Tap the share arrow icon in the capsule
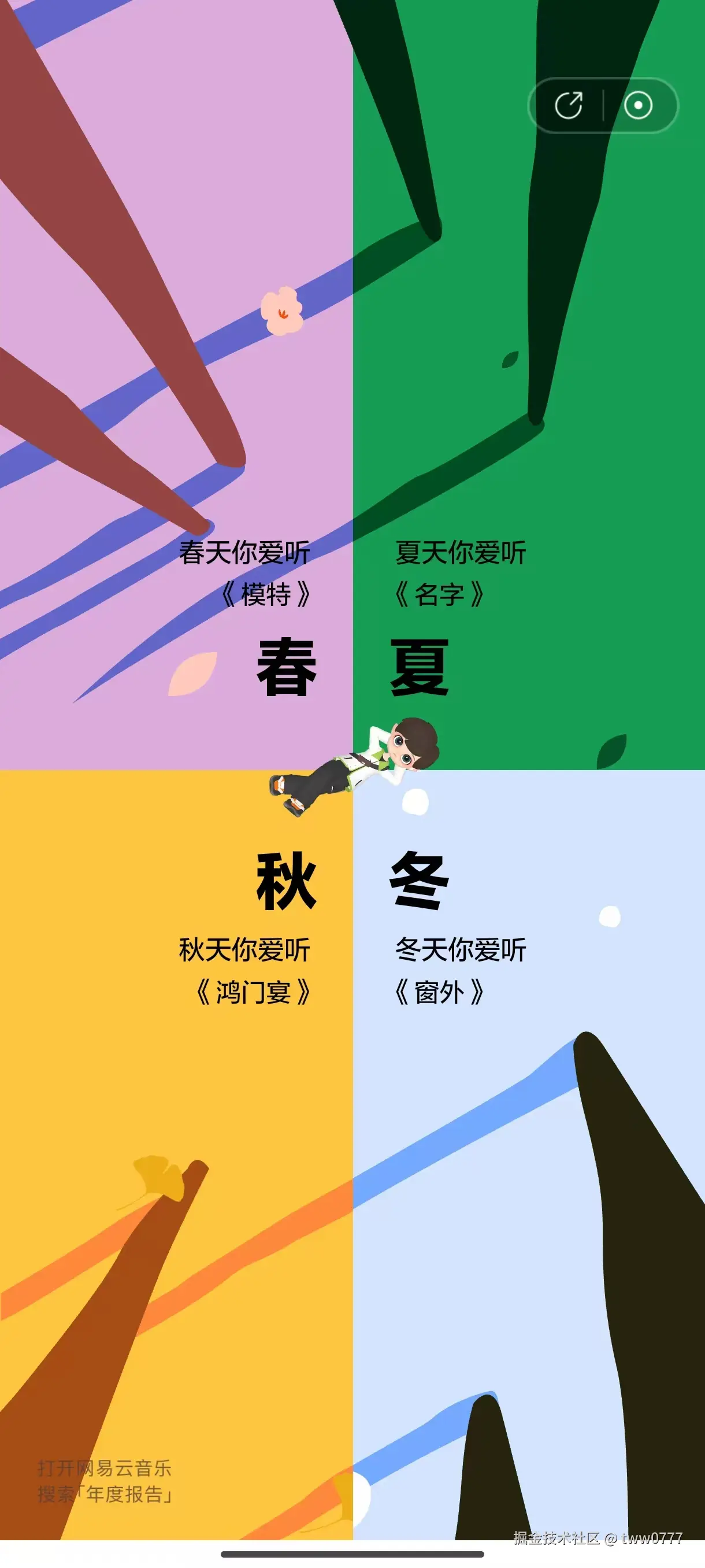The image size is (705, 1568). point(569,105)
